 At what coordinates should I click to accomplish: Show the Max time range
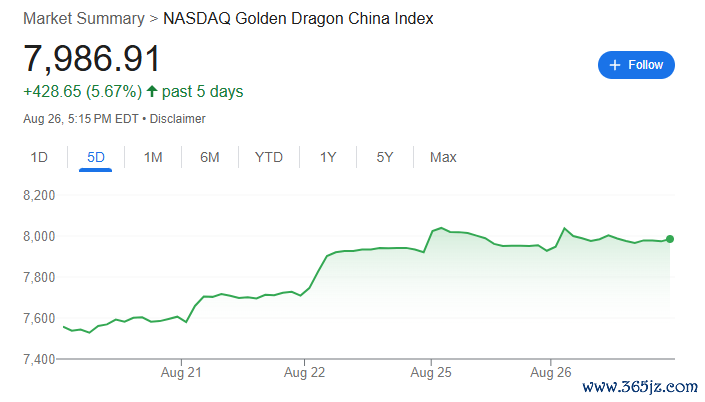click(x=443, y=157)
